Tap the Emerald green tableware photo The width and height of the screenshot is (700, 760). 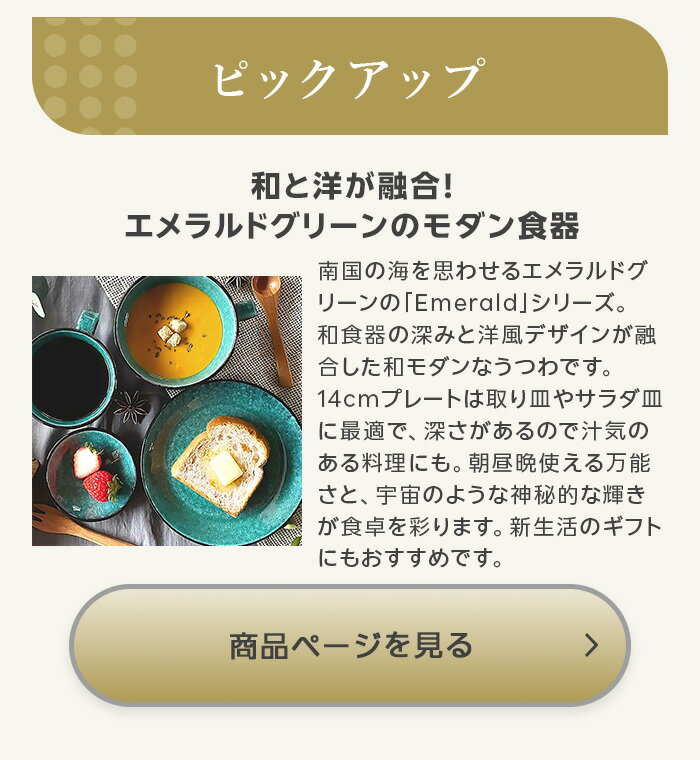pos(167,411)
